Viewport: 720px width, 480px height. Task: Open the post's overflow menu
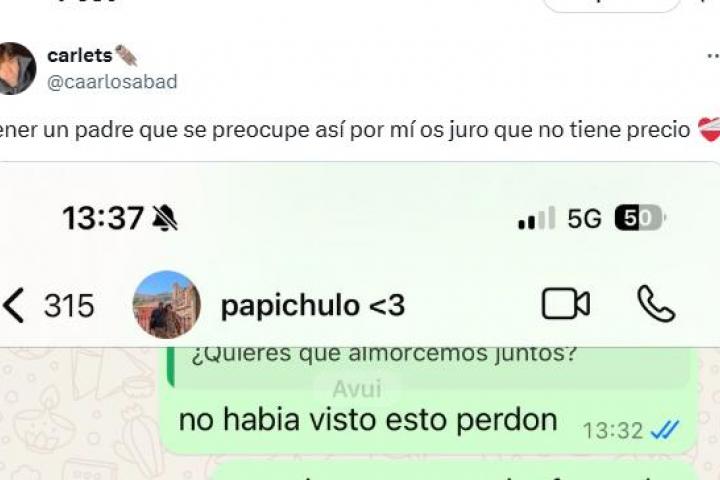[711, 56]
